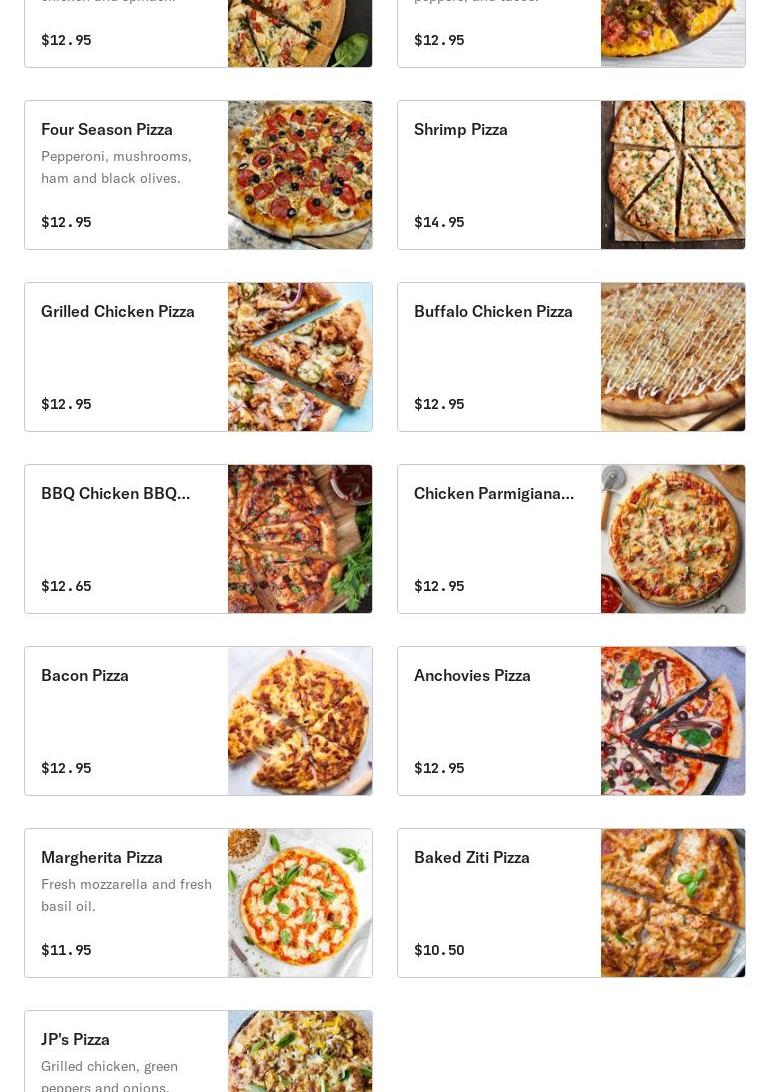Screen dimensions: 770x1092
Task: Open the Four Season Pizza card
Action: coord(198,175)
